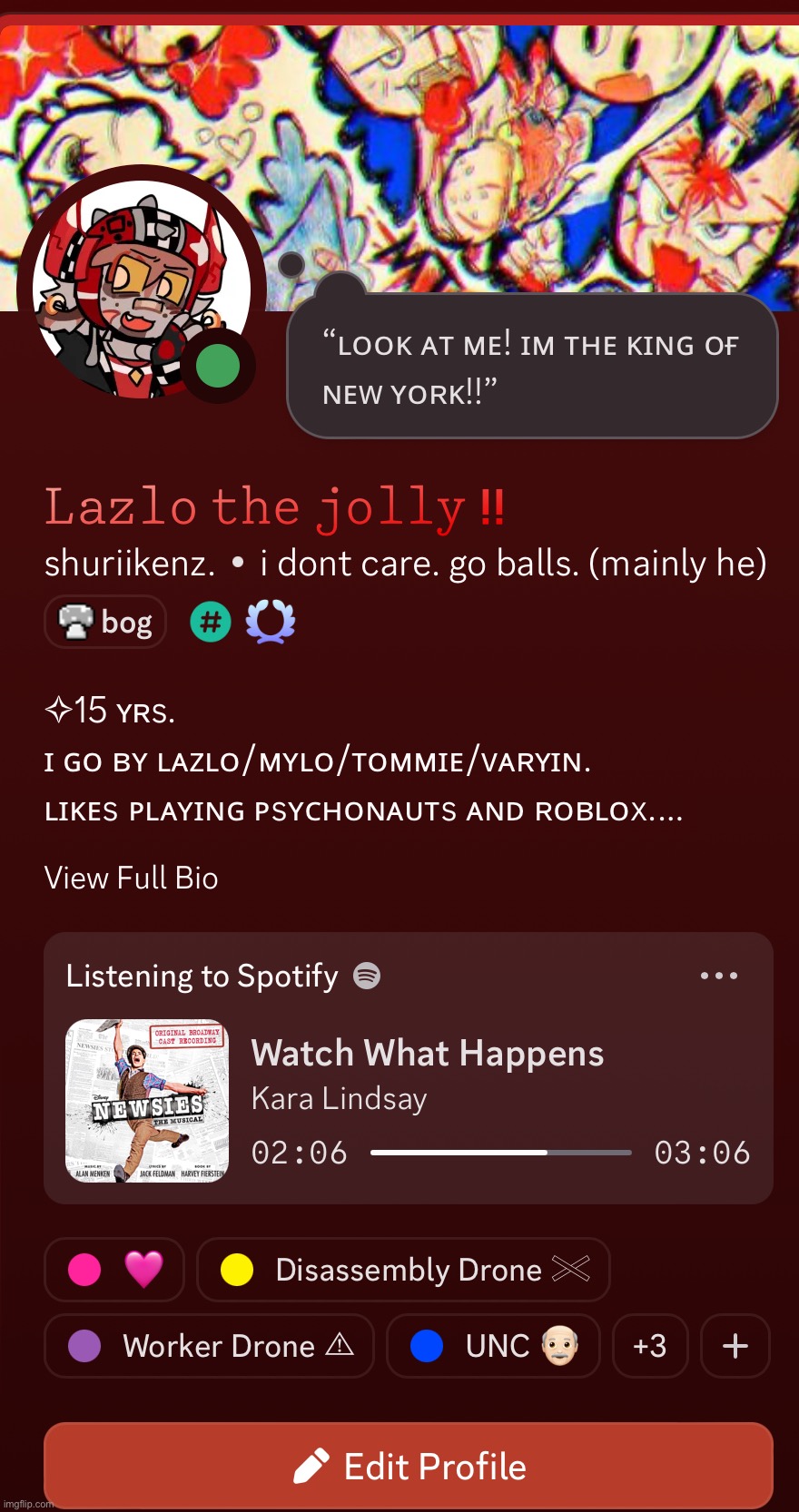Tap the blue laurel wreath badge
This screenshot has height=1512, width=799.
point(271,623)
